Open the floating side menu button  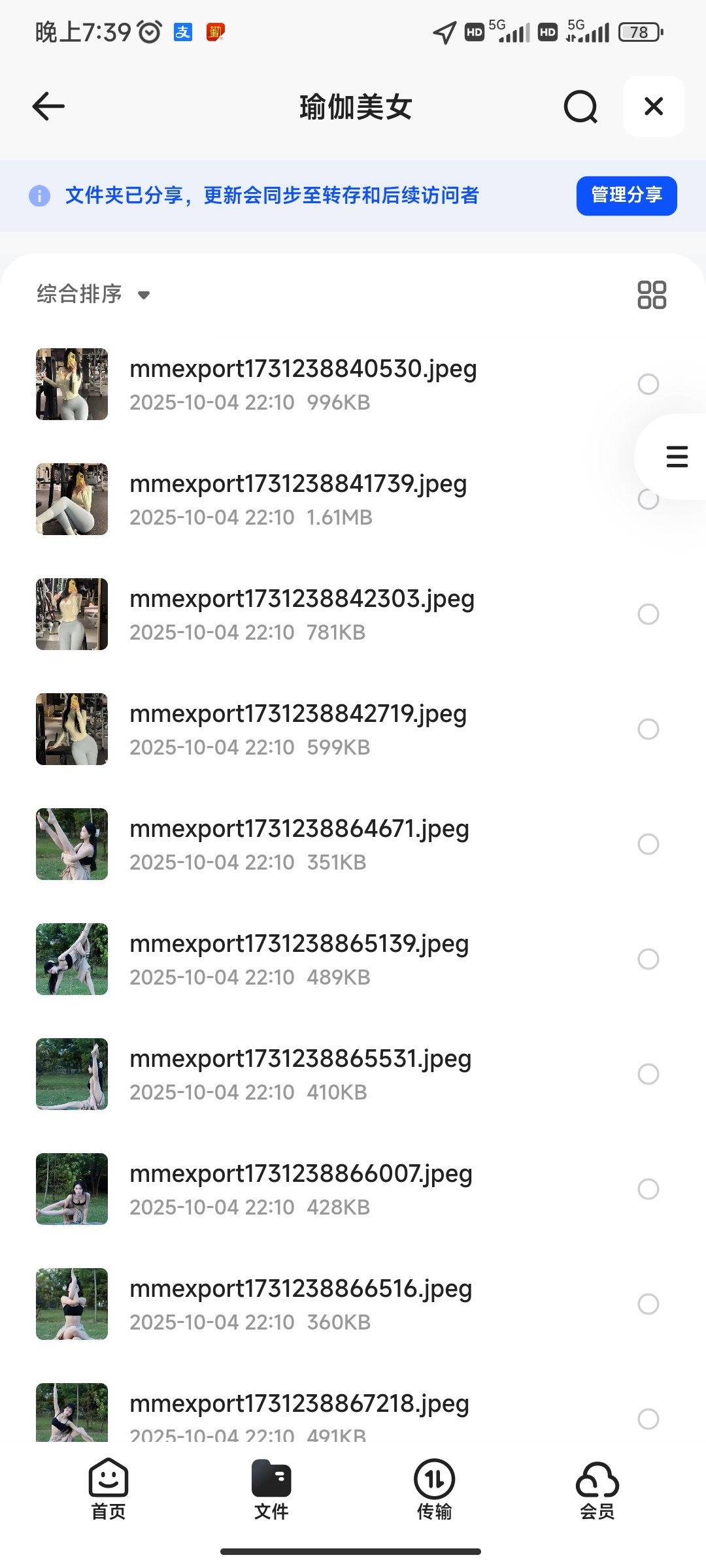point(677,457)
